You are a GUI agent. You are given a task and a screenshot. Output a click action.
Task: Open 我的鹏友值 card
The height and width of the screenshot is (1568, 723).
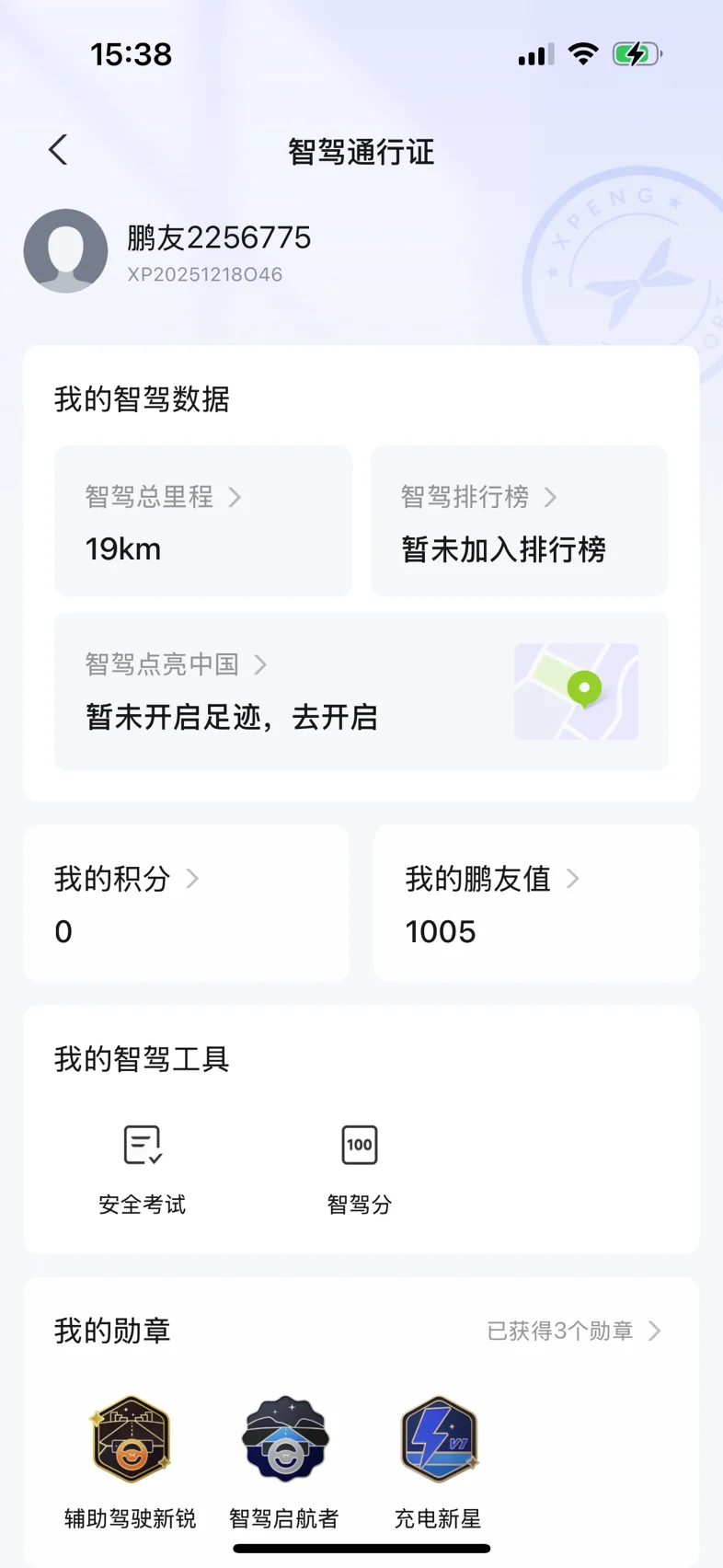coord(535,903)
